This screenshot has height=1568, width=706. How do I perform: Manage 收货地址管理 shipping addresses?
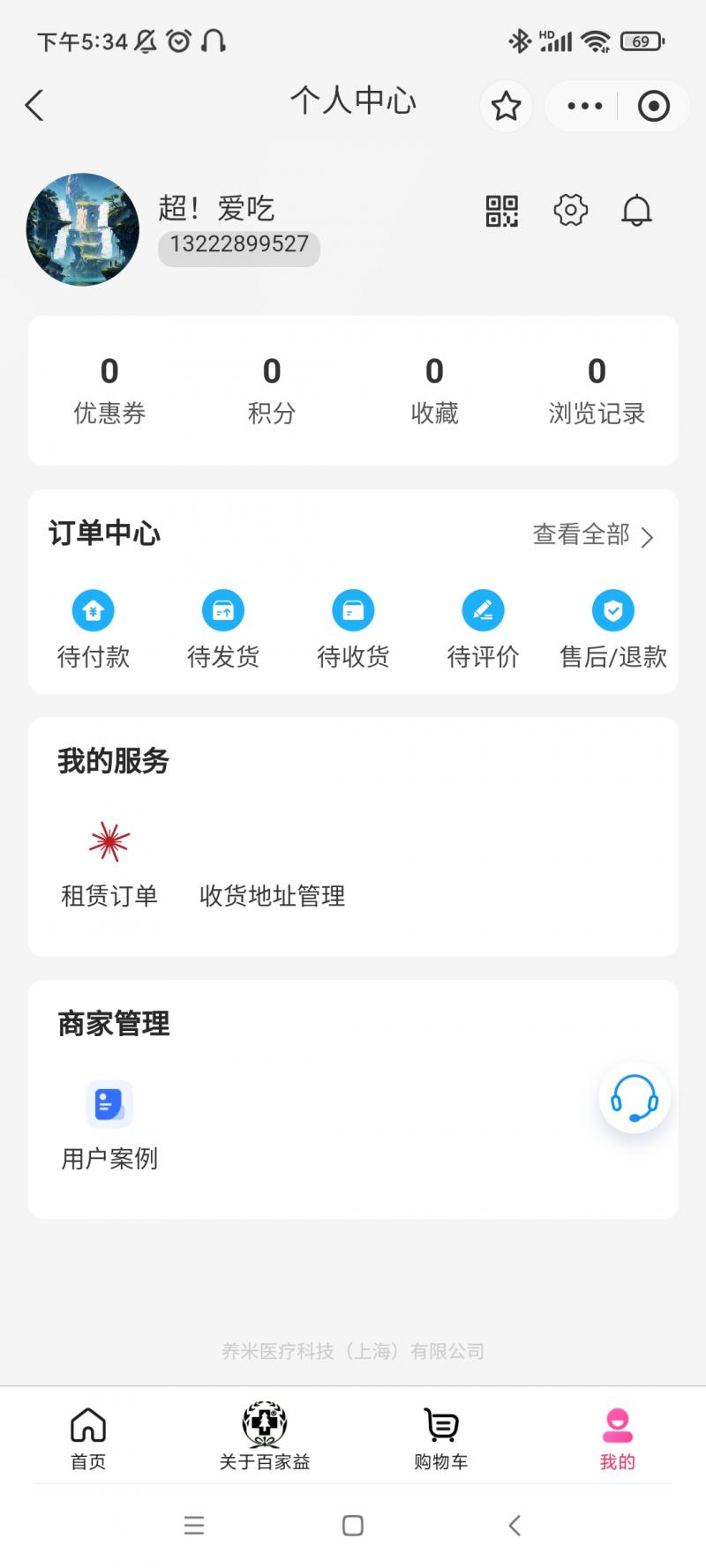(272, 895)
